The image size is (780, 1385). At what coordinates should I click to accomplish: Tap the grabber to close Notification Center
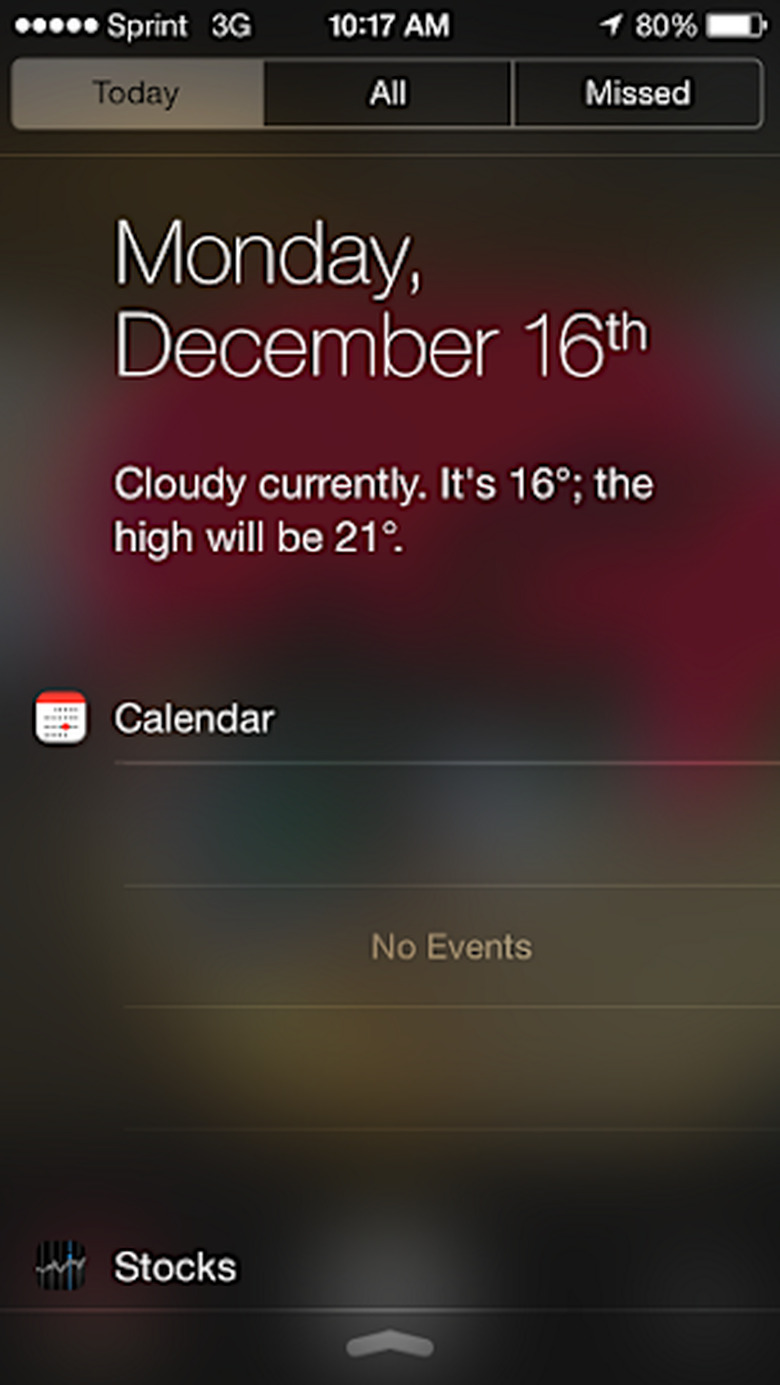(x=390, y=1345)
